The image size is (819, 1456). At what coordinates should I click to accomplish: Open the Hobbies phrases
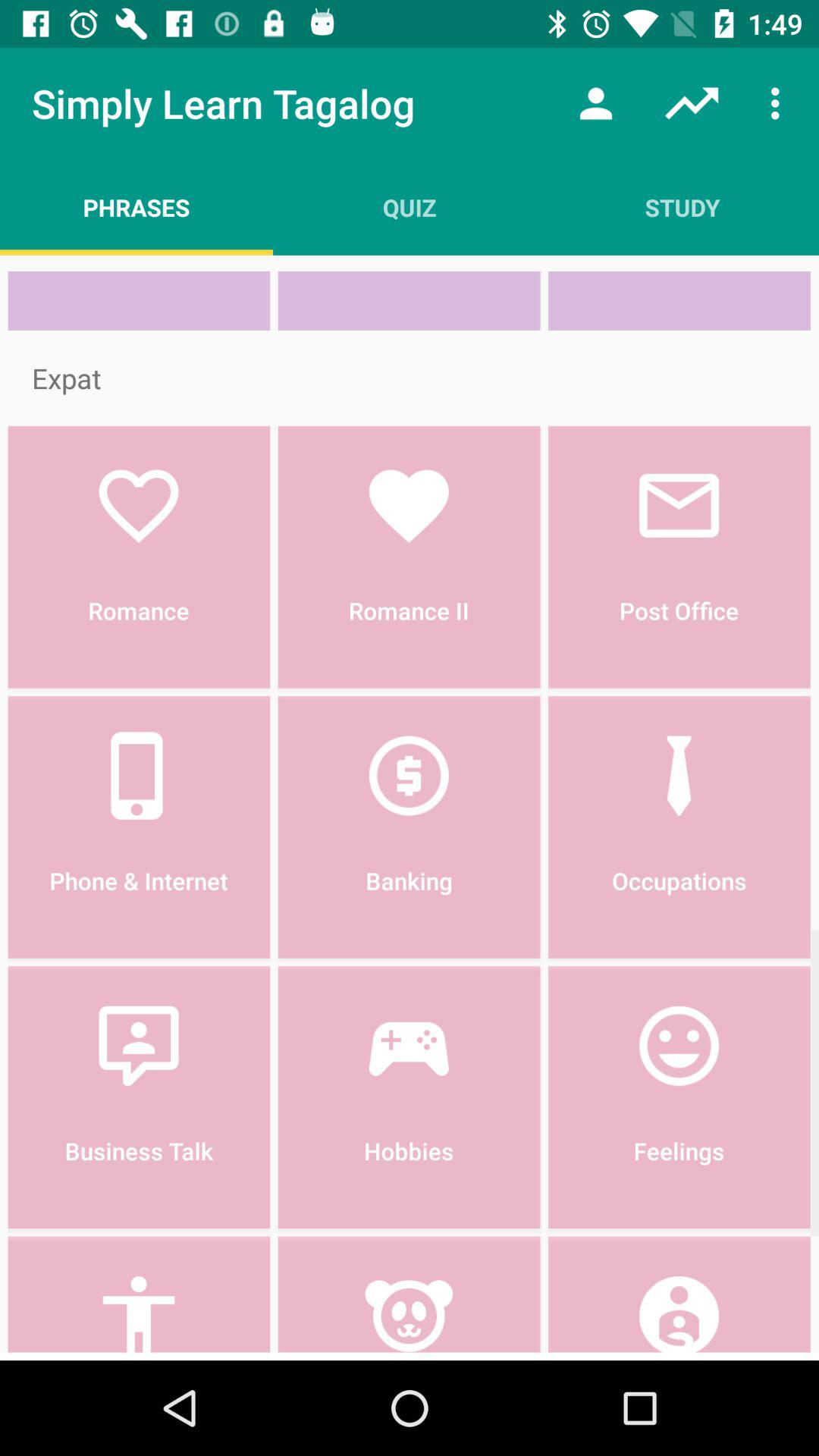(x=409, y=1097)
